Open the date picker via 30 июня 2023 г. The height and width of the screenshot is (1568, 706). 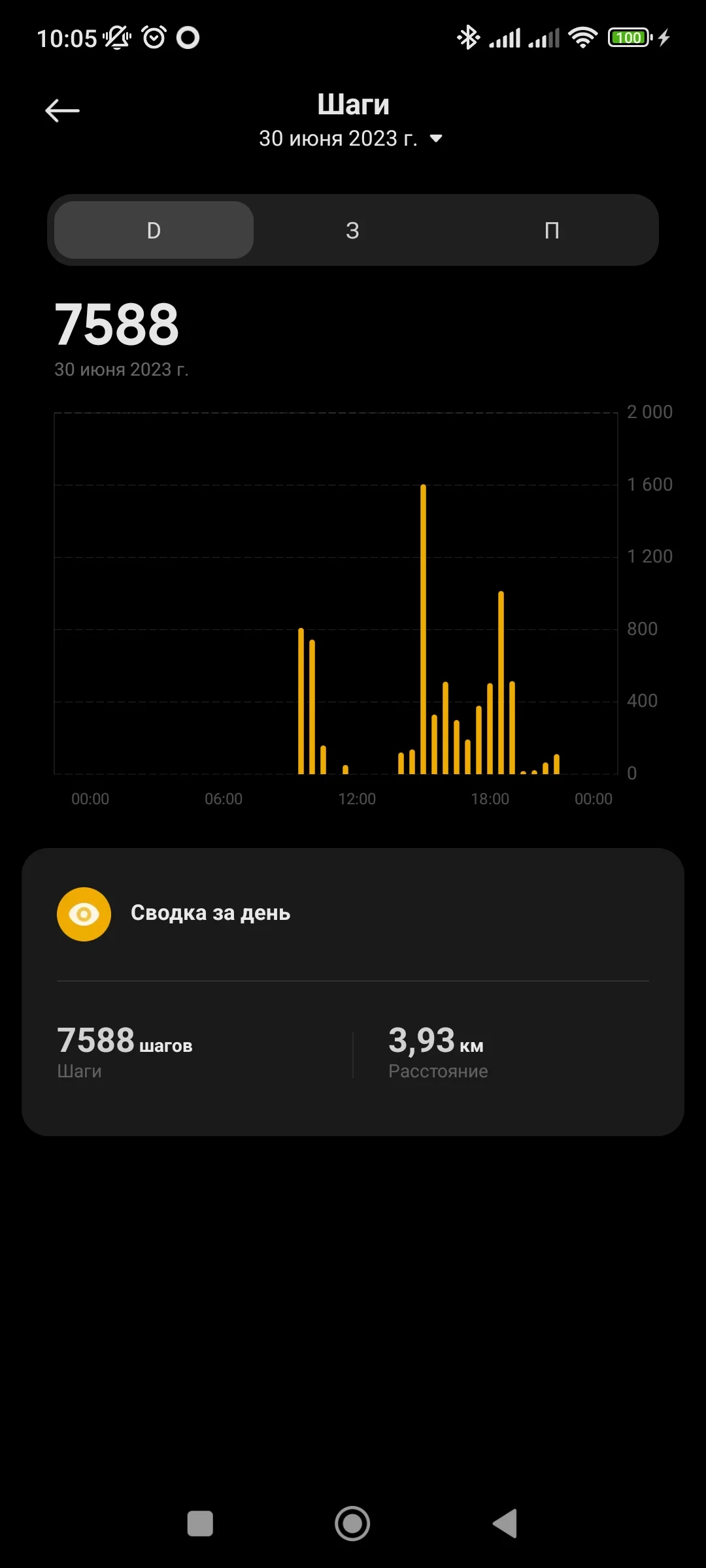pyautogui.click(x=337, y=139)
